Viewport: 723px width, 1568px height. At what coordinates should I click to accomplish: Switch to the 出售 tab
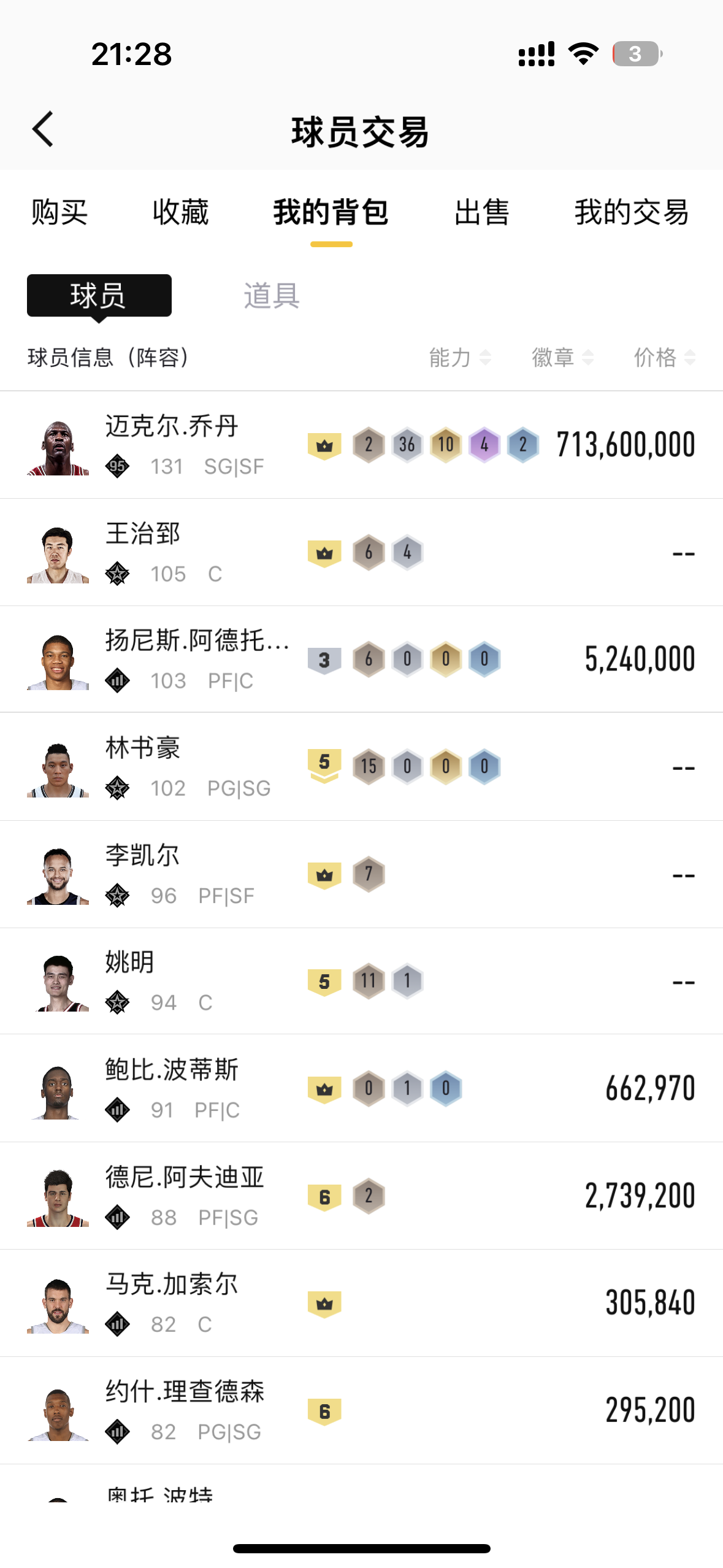481,212
